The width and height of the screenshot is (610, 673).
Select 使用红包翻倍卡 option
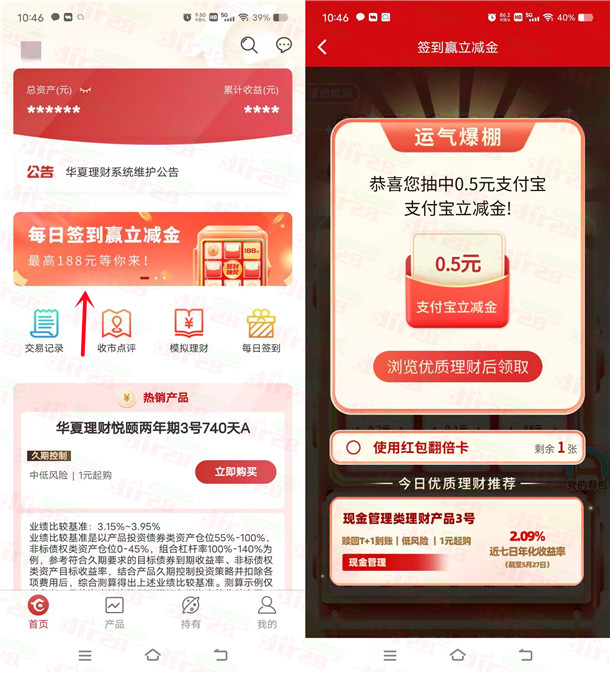click(x=353, y=448)
